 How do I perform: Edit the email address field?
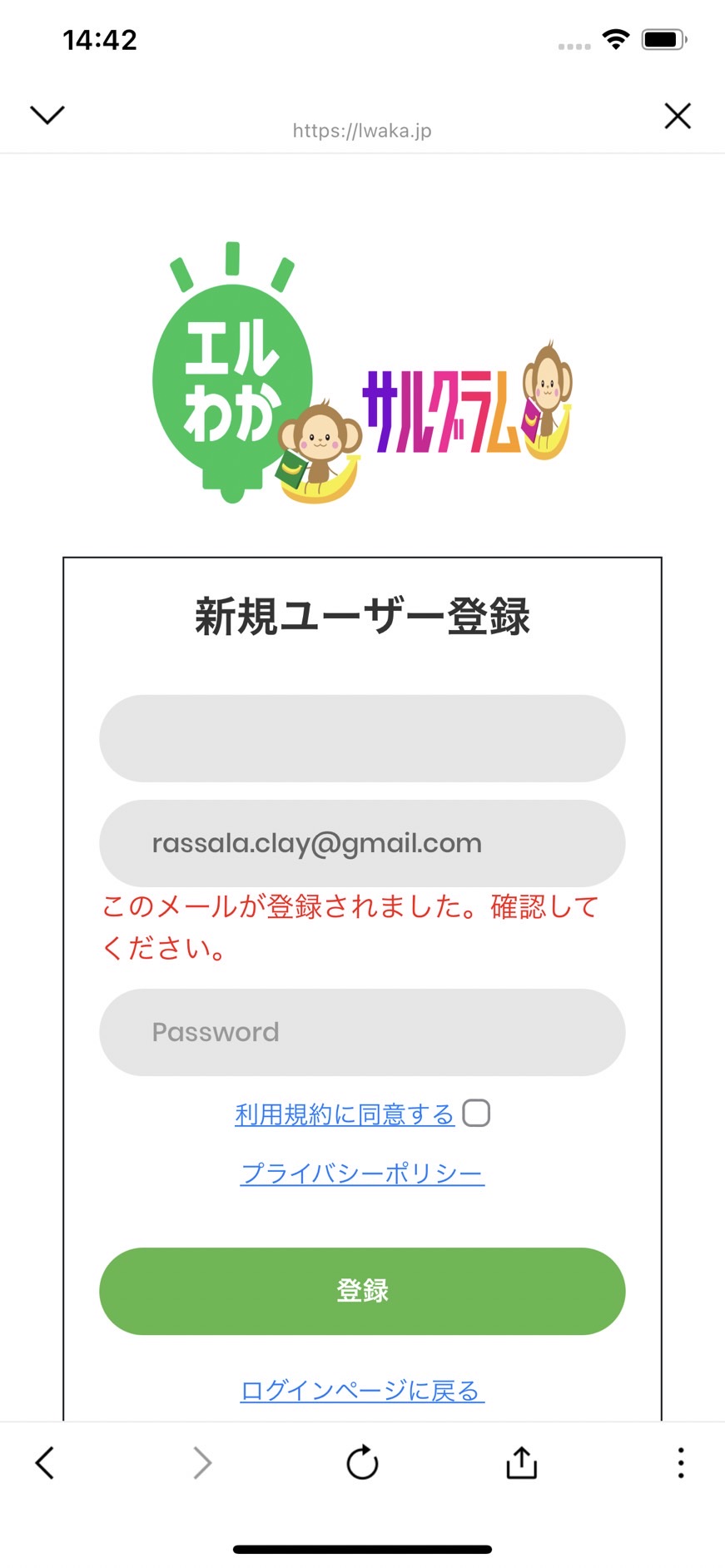[362, 843]
